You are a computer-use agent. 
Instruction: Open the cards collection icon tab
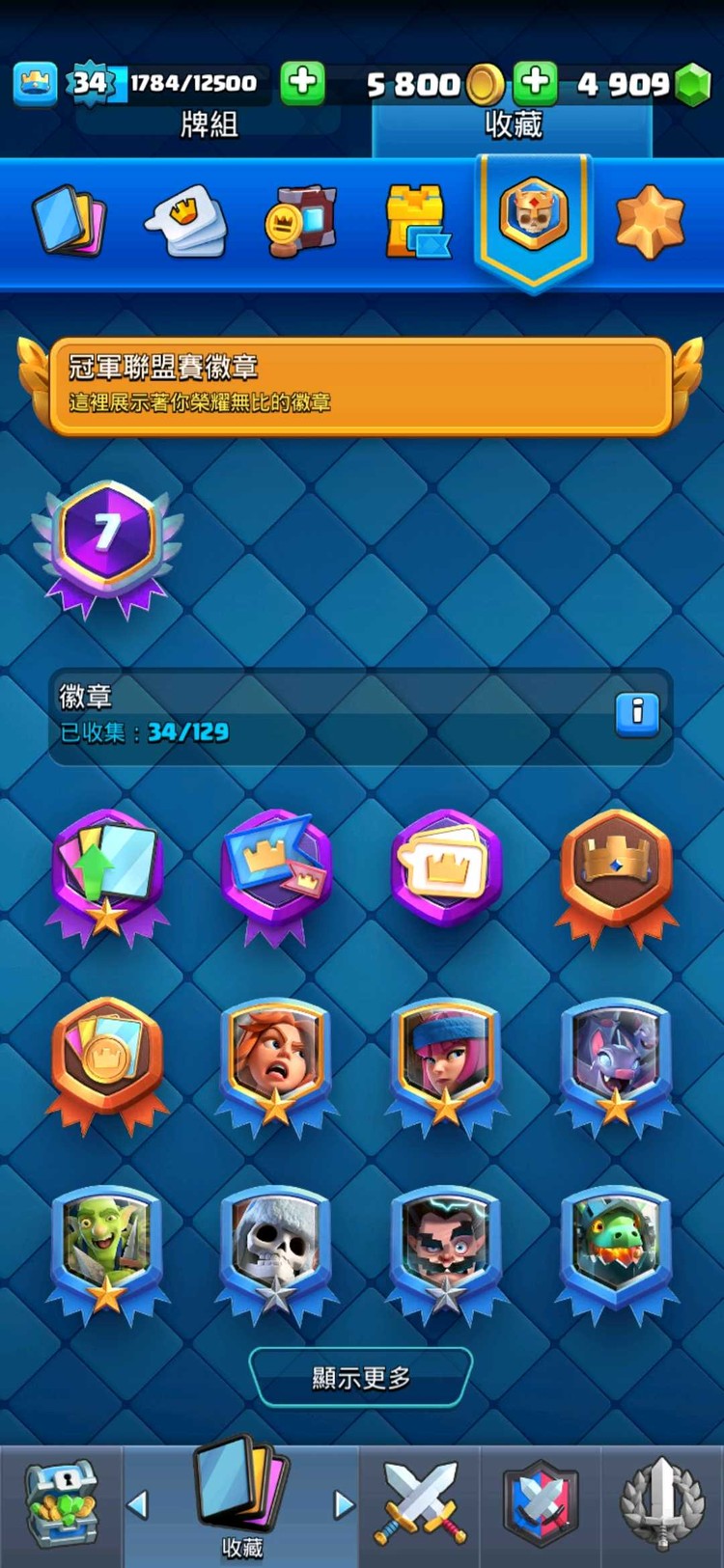(x=68, y=222)
